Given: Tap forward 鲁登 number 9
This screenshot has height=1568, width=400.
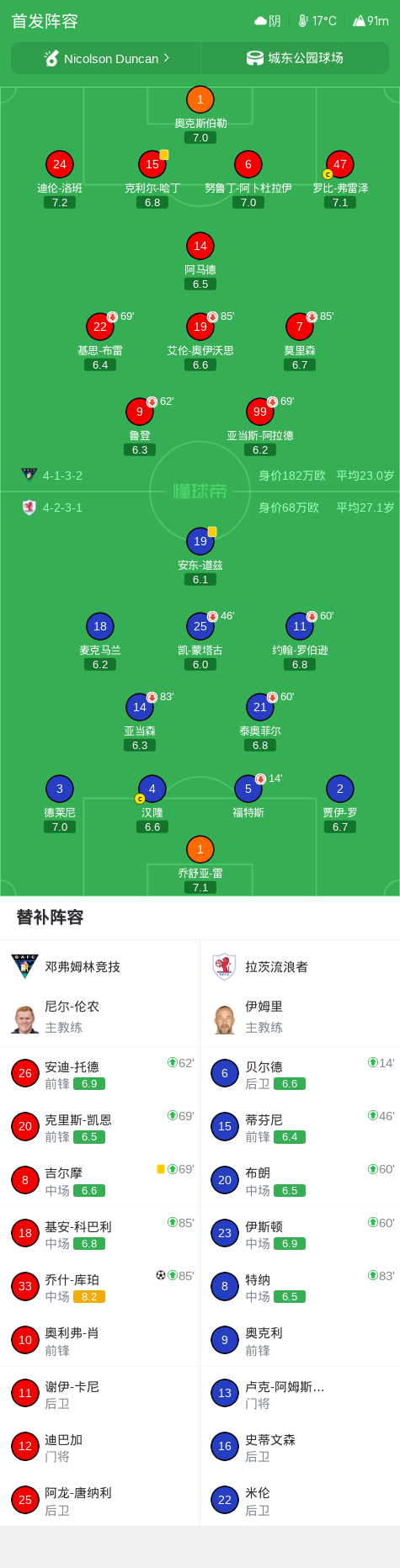Looking at the screenshot, I should tap(140, 412).
